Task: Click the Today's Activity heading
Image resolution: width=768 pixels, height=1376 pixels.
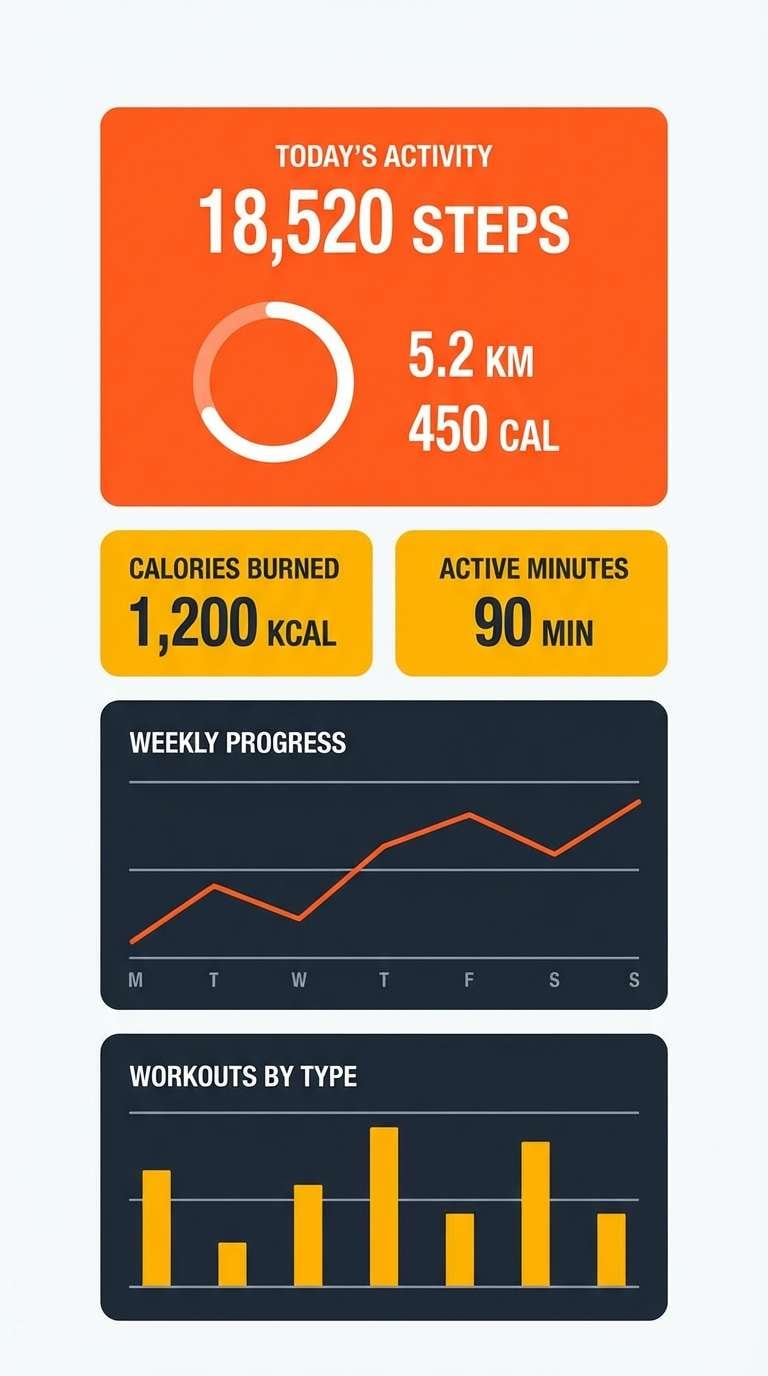Action: [383, 154]
